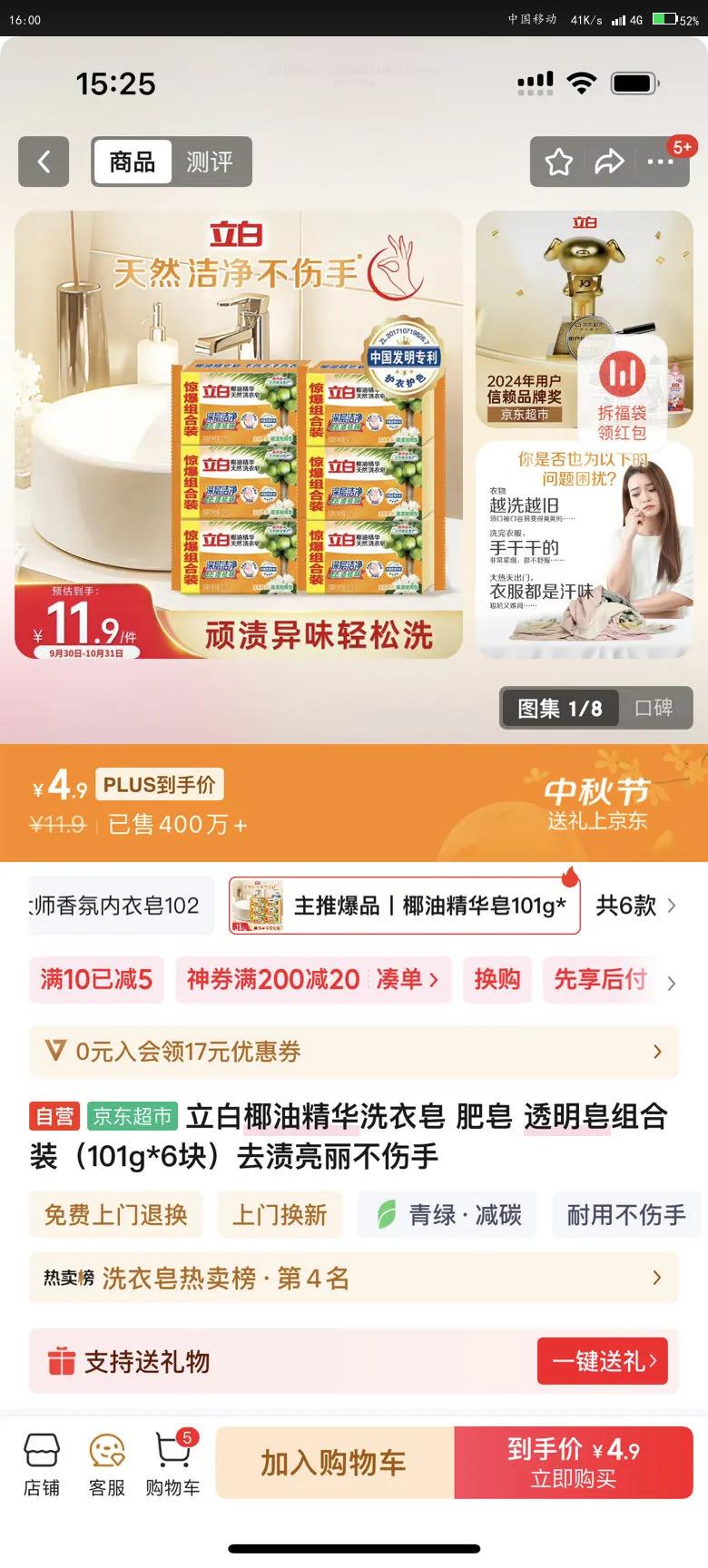The height and width of the screenshot is (1568, 708).
Task: Switch to the 测评 tab
Action: click(210, 162)
